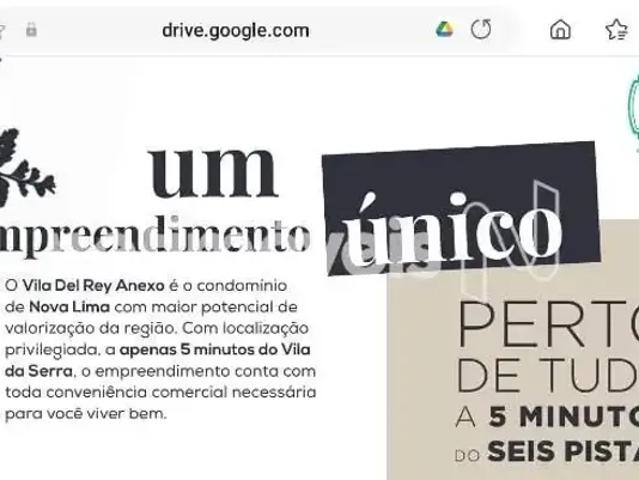Tap the Google Drive icon in address bar
The height and width of the screenshot is (480, 639).
(445, 30)
